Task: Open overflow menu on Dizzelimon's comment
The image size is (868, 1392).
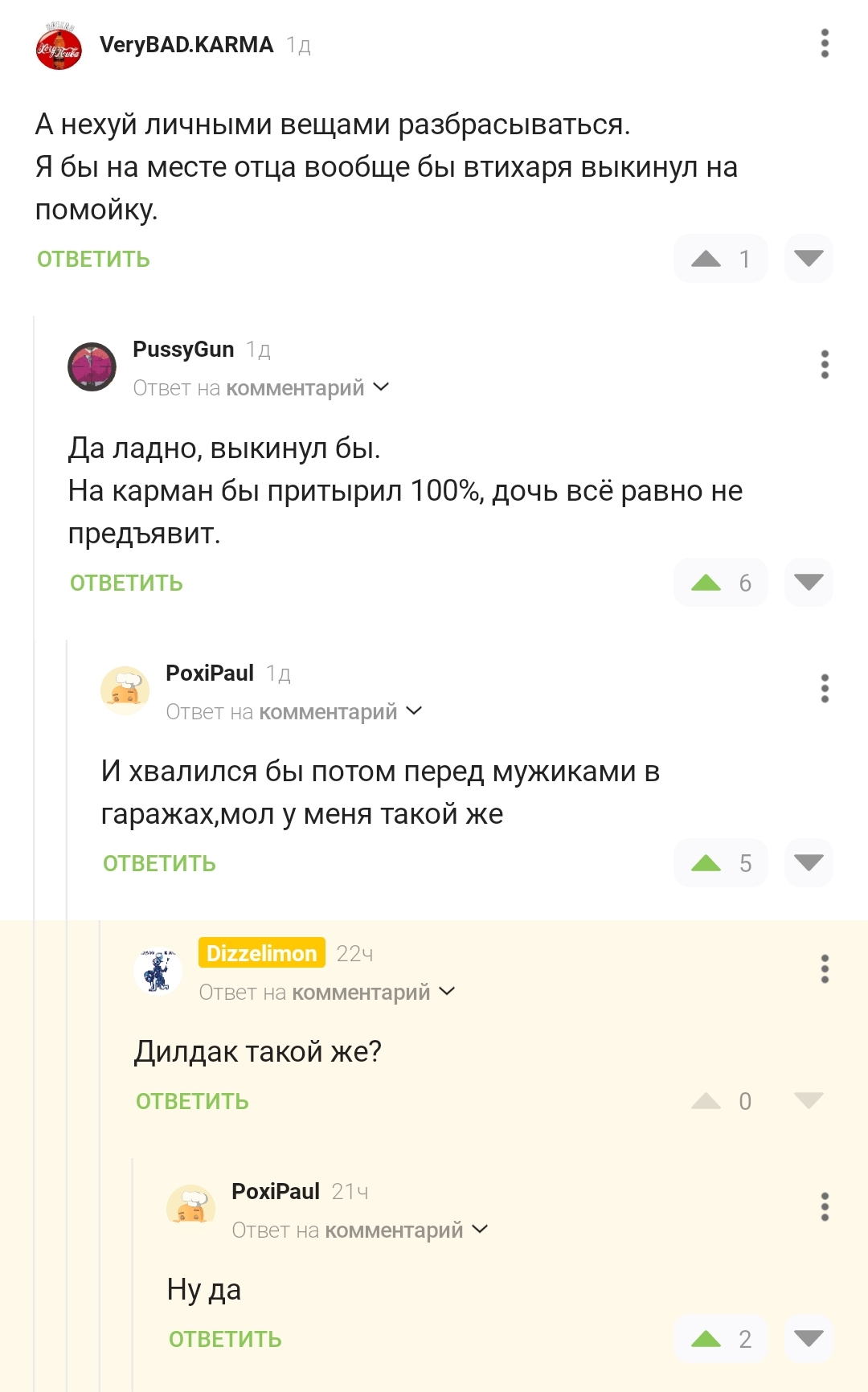Action: click(825, 969)
